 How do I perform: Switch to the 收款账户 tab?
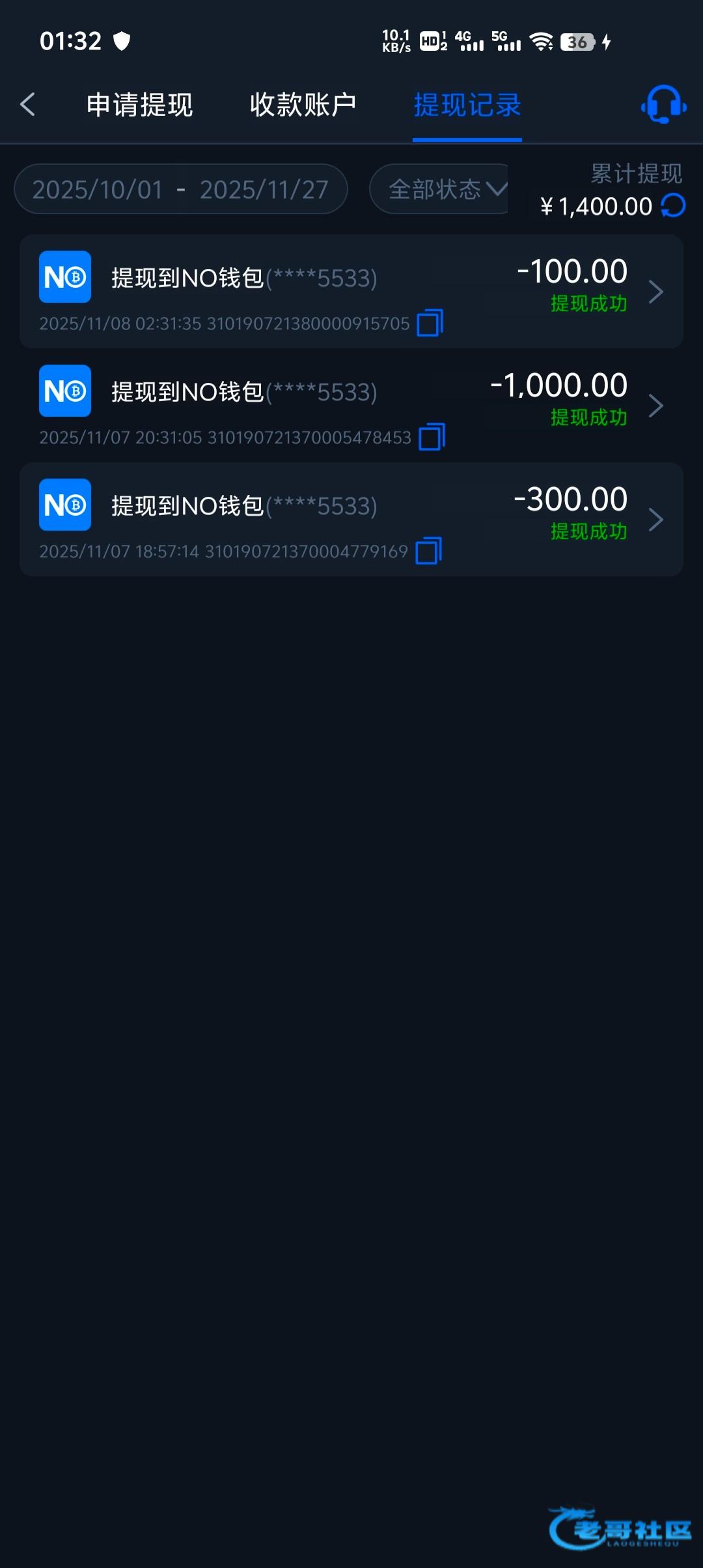303,105
